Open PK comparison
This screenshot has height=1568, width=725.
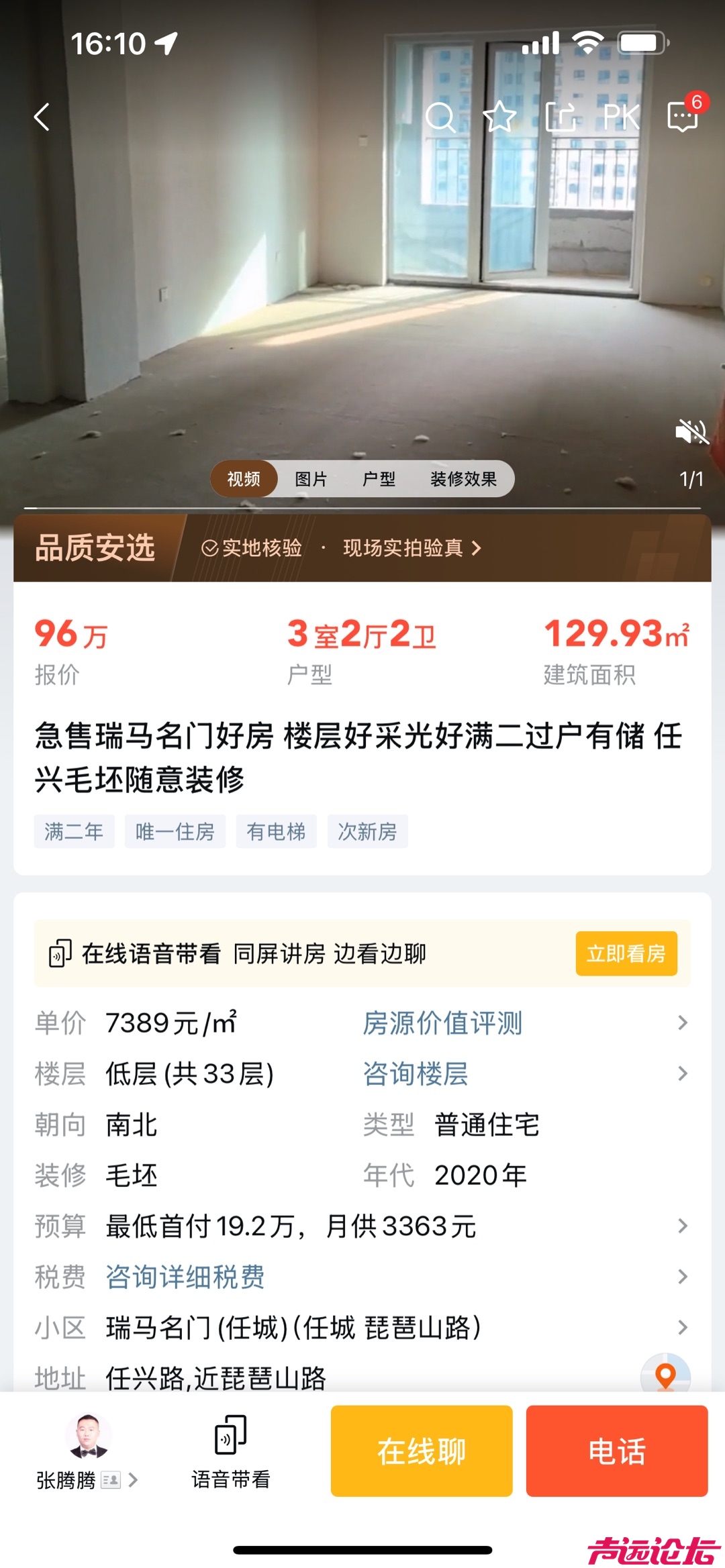coord(621,117)
